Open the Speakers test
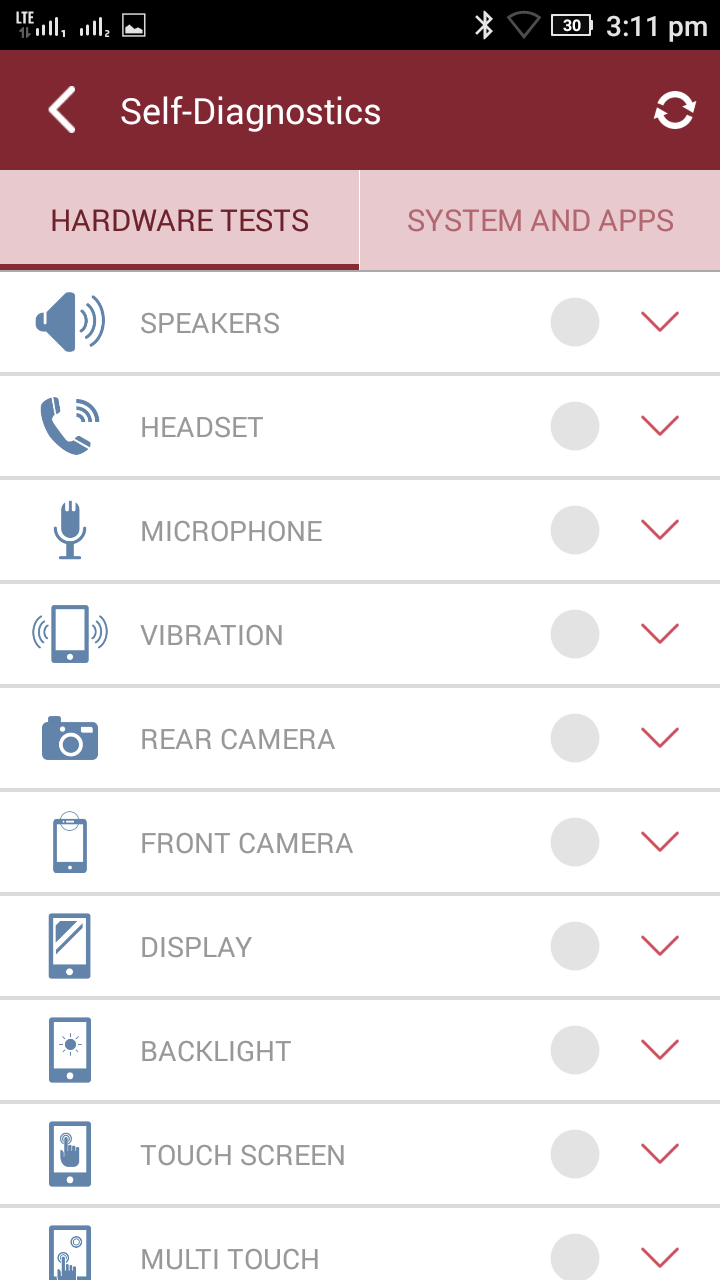Image resolution: width=720 pixels, height=1280 pixels. 360,323
